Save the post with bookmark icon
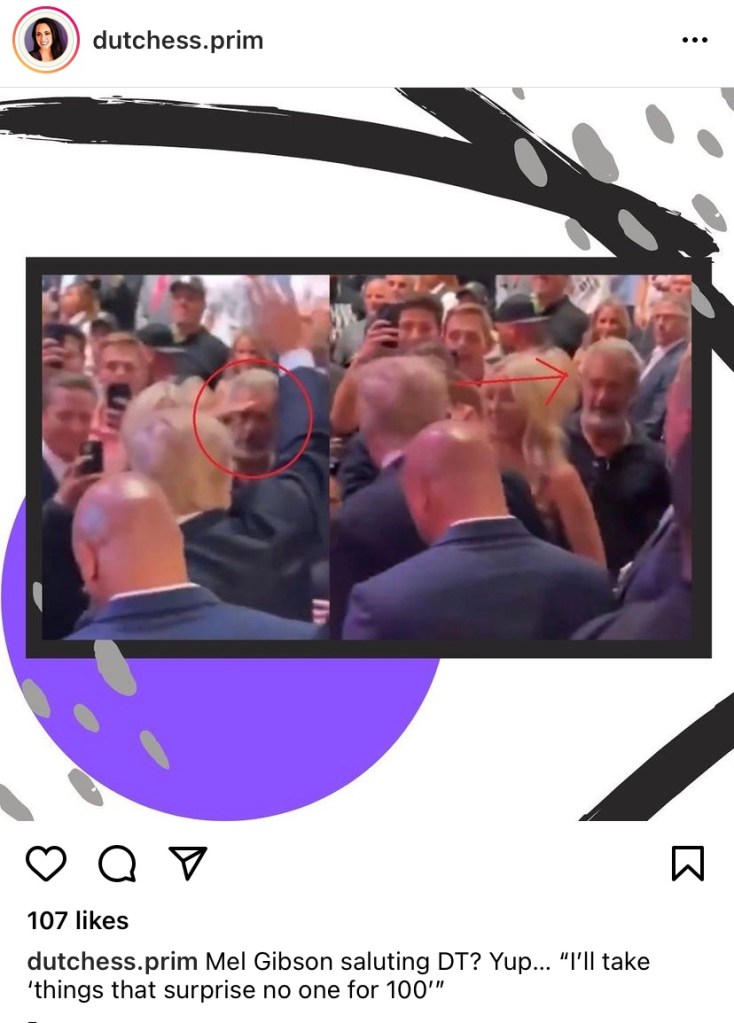Viewport: 734px width, 1023px height. tap(689, 864)
